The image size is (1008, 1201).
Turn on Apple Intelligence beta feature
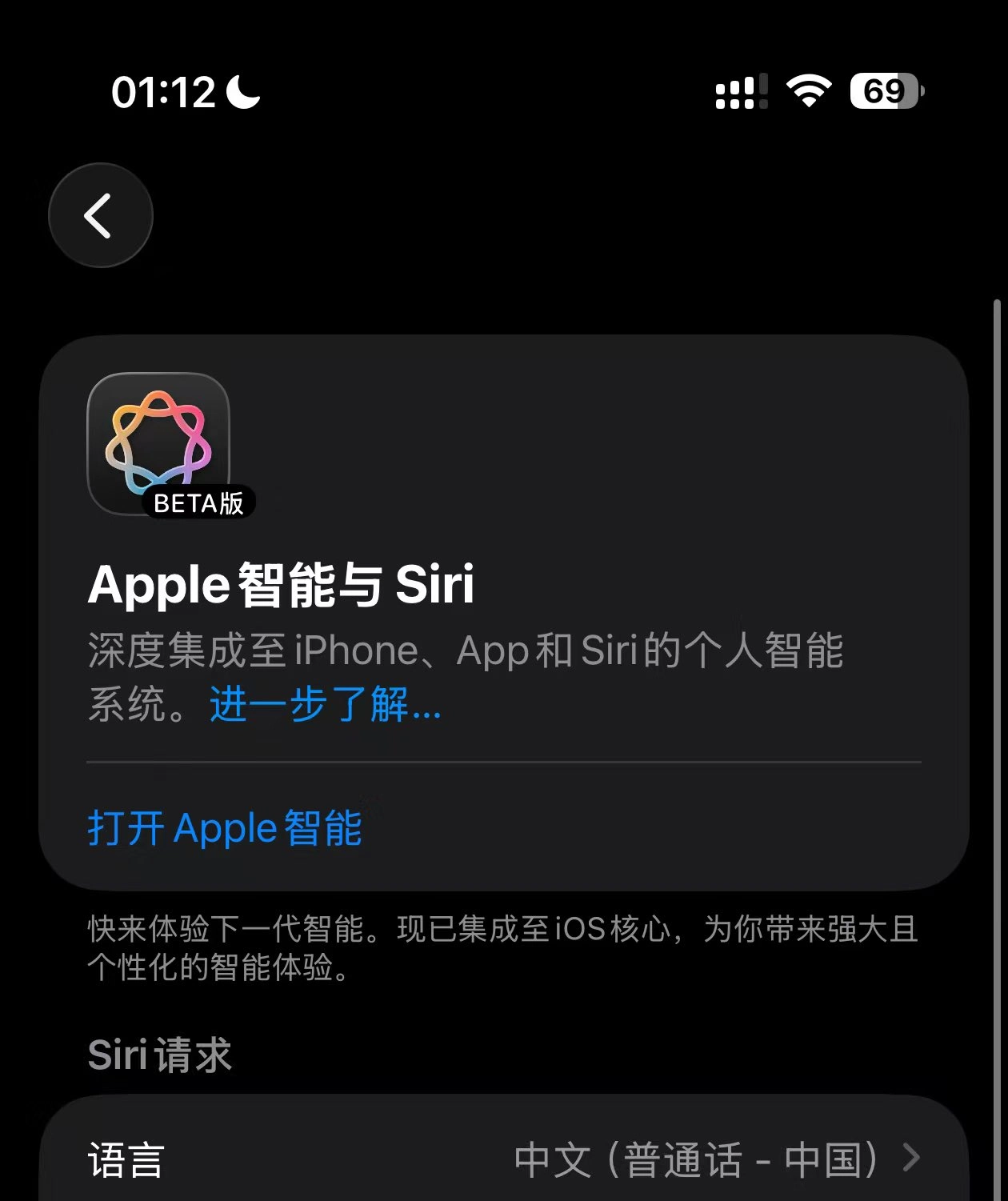(x=223, y=828)
